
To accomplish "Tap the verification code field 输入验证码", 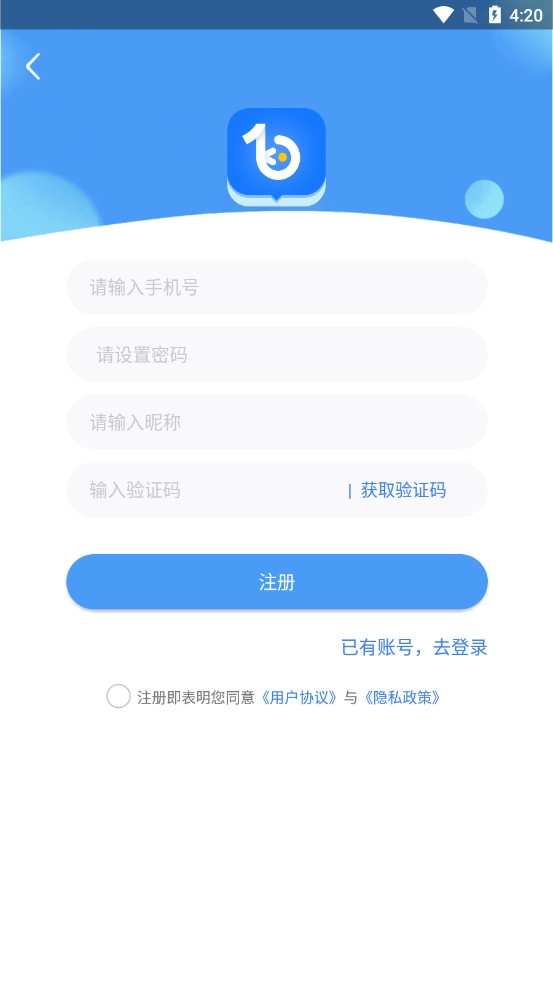I will (207, 490).
